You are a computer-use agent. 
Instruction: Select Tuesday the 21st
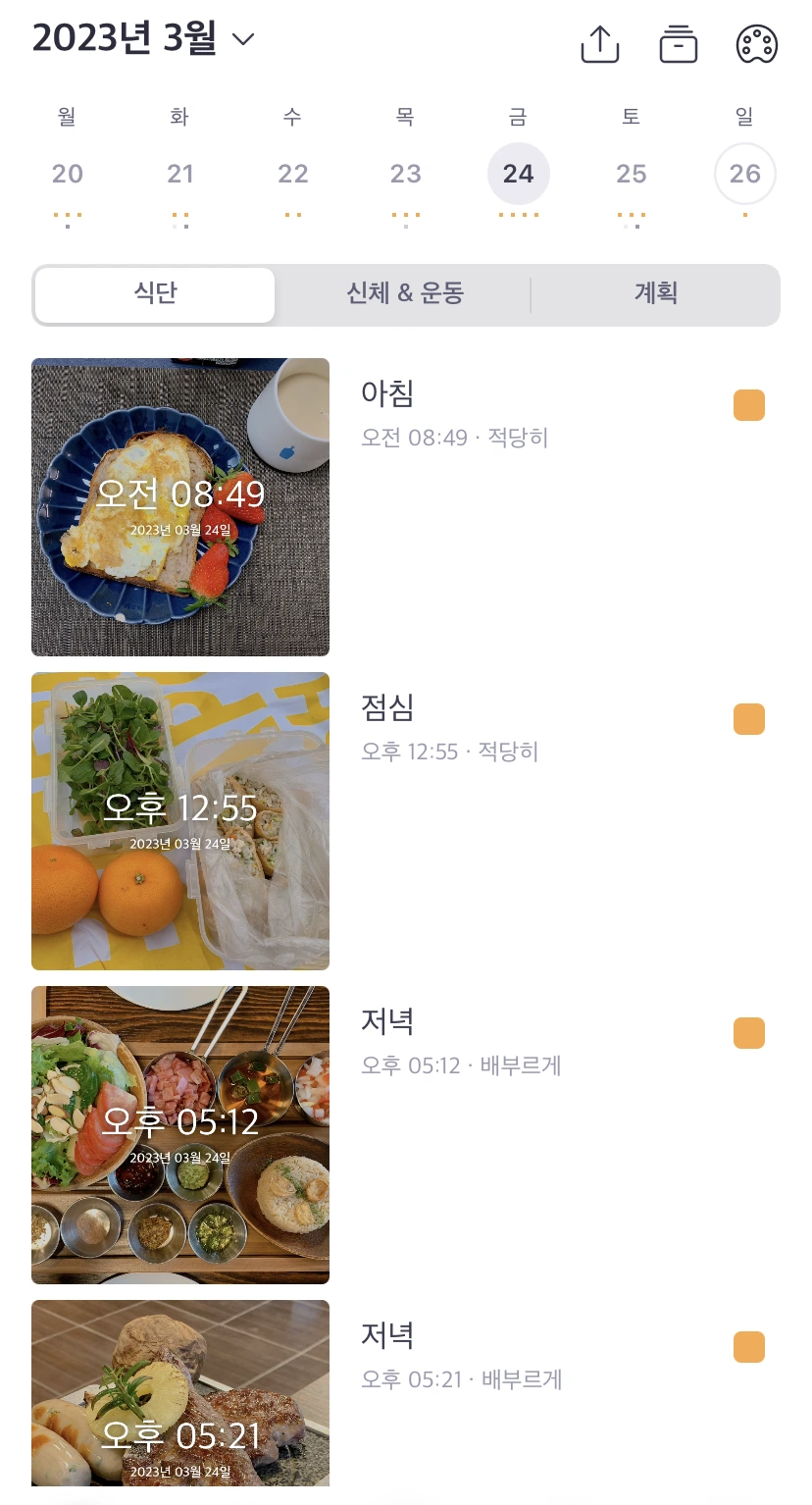pyautogui.click(x=180, y=175)
